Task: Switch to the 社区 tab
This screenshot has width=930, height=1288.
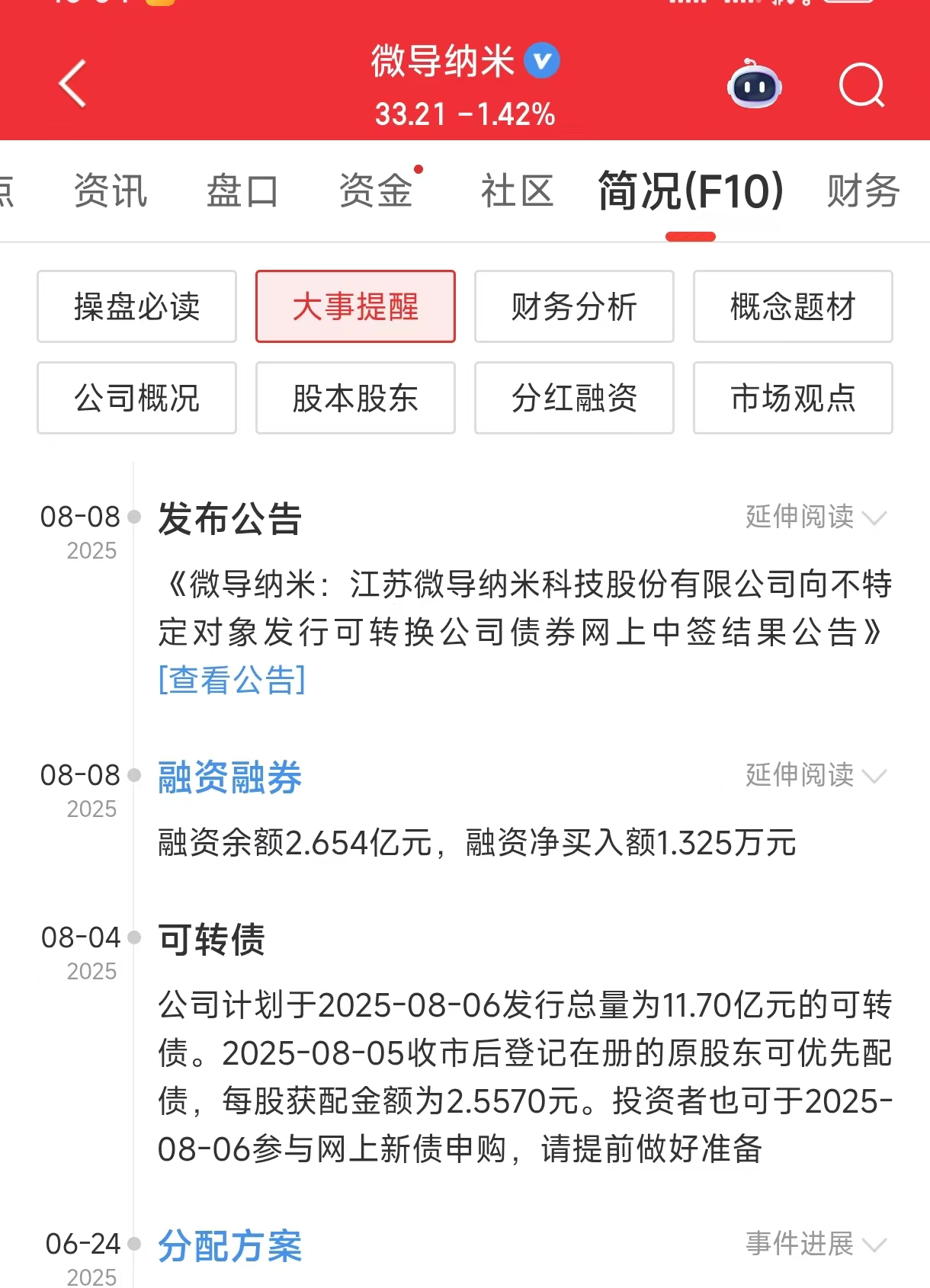Action: [517, 191]
